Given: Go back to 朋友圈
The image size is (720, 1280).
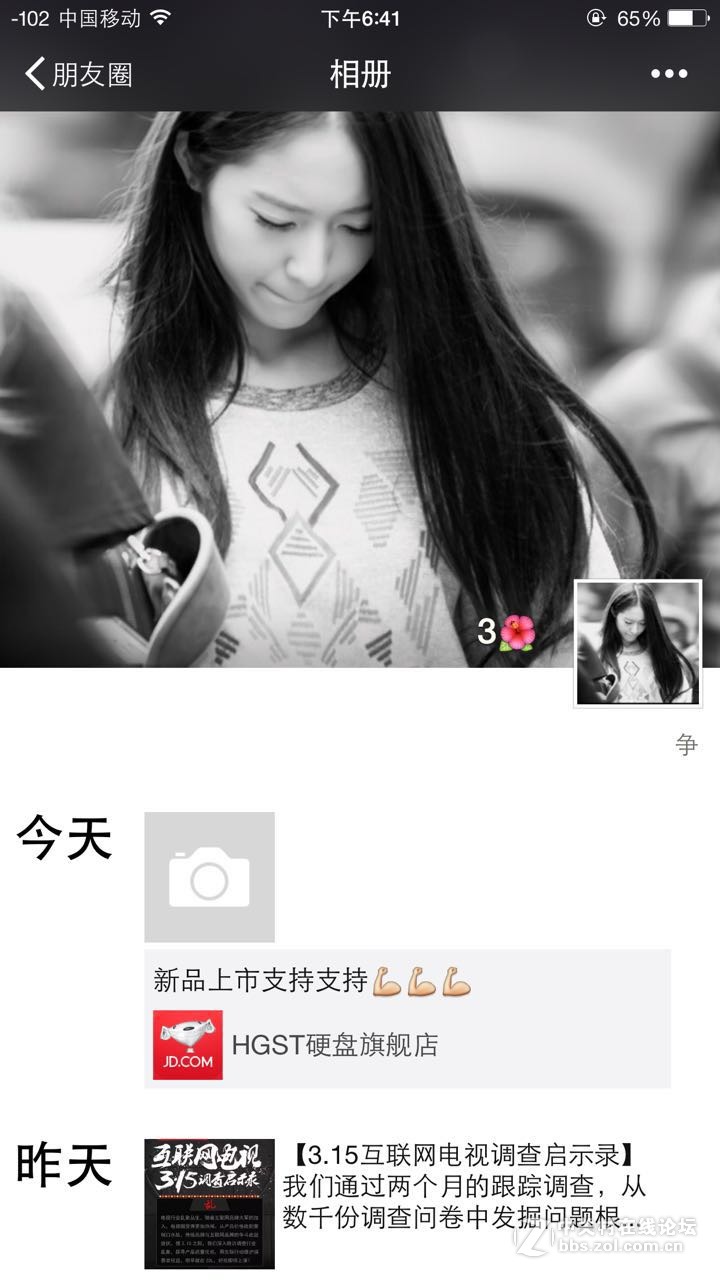Looking at the screenshot, I should pos(78,74).
